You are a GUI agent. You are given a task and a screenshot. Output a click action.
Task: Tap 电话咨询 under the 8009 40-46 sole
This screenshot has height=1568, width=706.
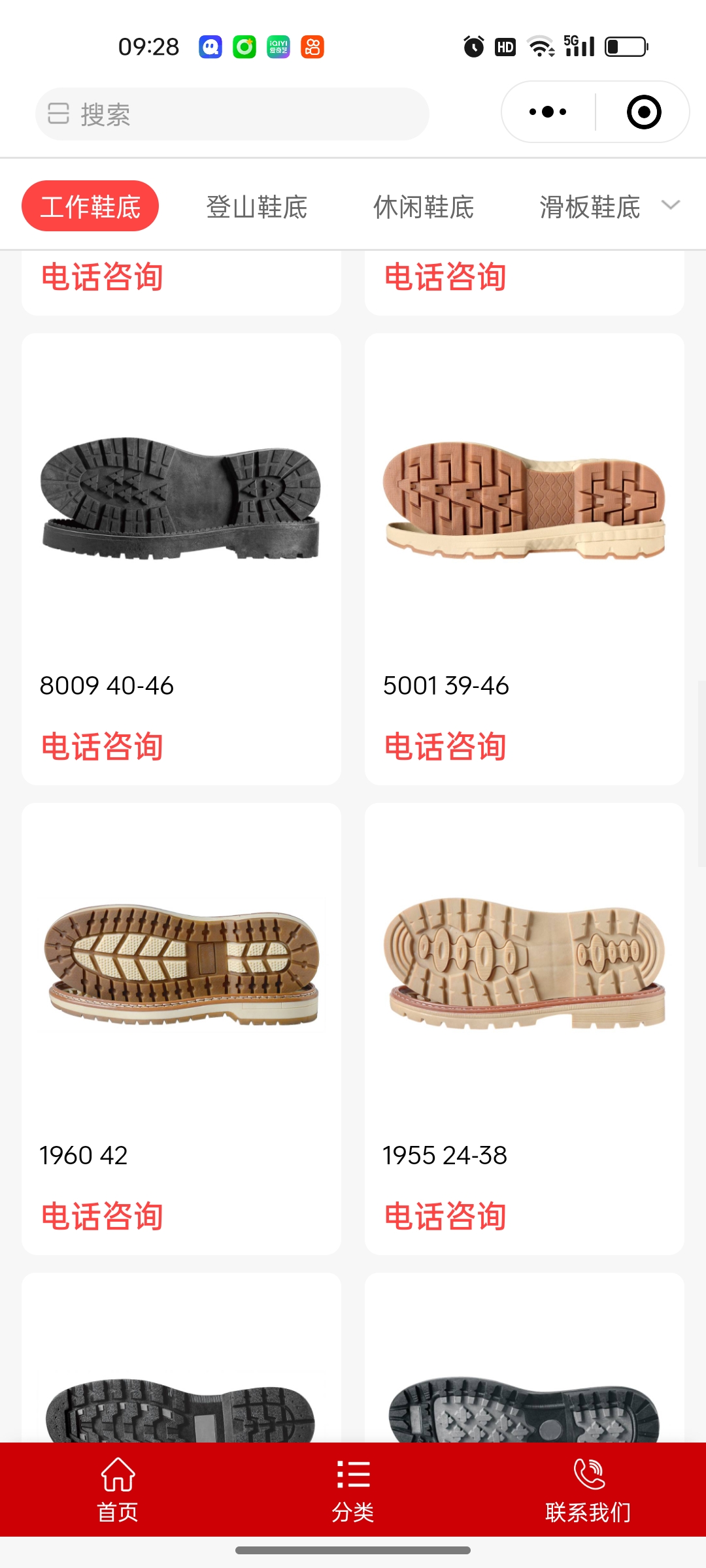point(102,746)
